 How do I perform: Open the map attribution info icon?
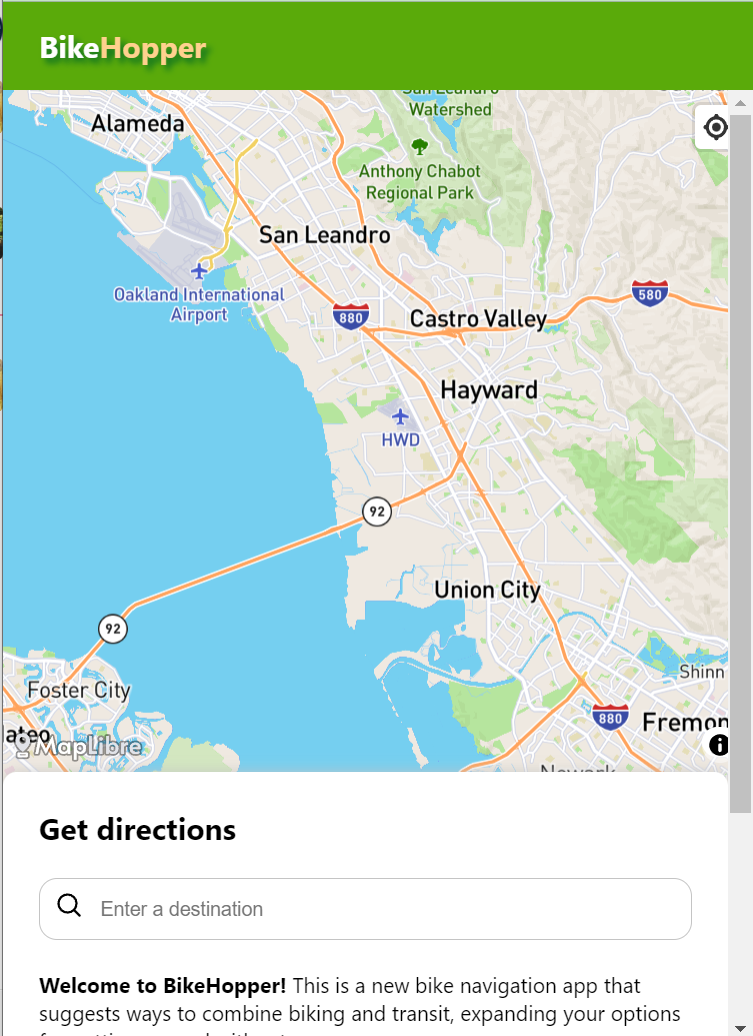click(x=718, y=744)
